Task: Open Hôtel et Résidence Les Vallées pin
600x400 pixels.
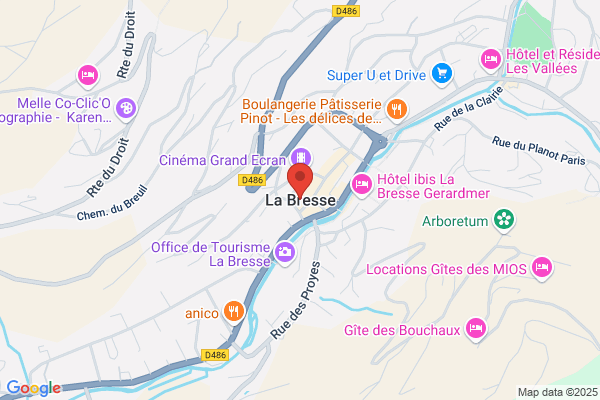Action: coord(491,60)
